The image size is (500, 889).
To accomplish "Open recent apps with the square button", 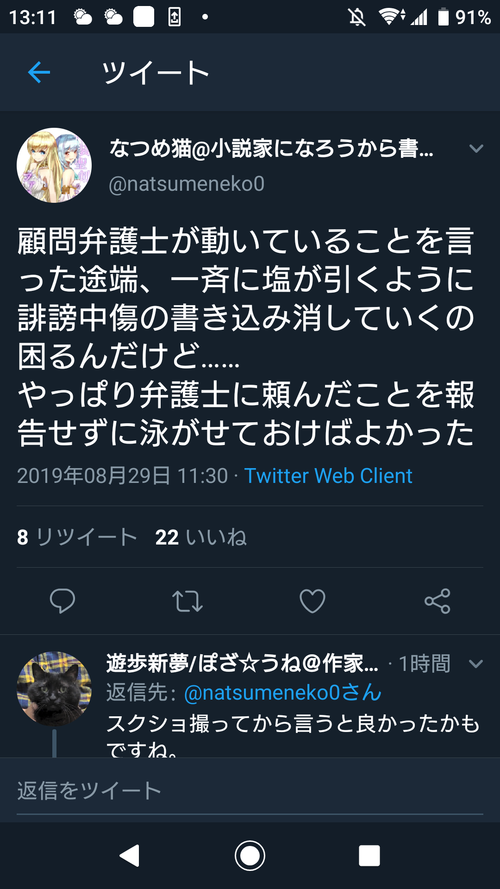I will [370, 856].
